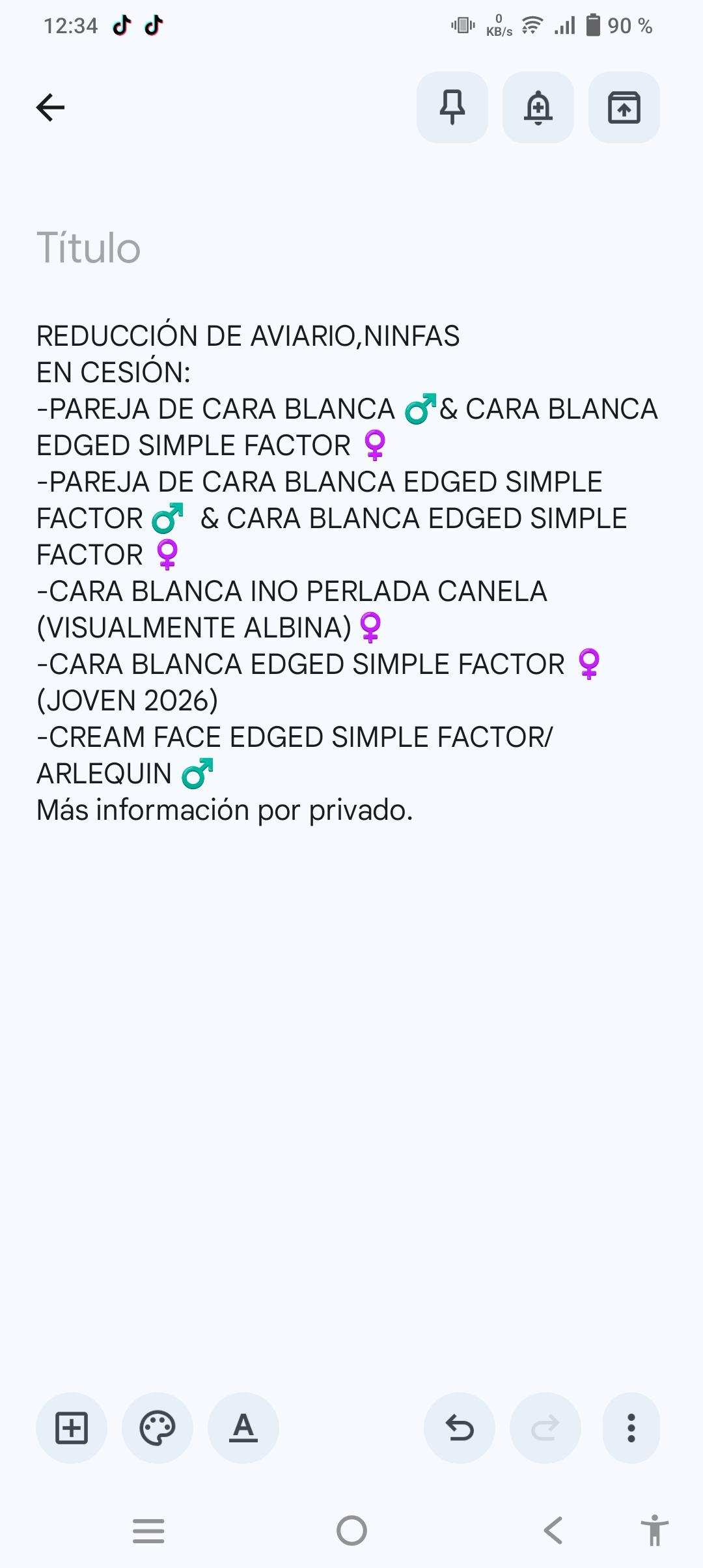This screenshot has height=1568, width=703.
Task: Open recent apps from navigation bar
Action: click(148, 1530)
